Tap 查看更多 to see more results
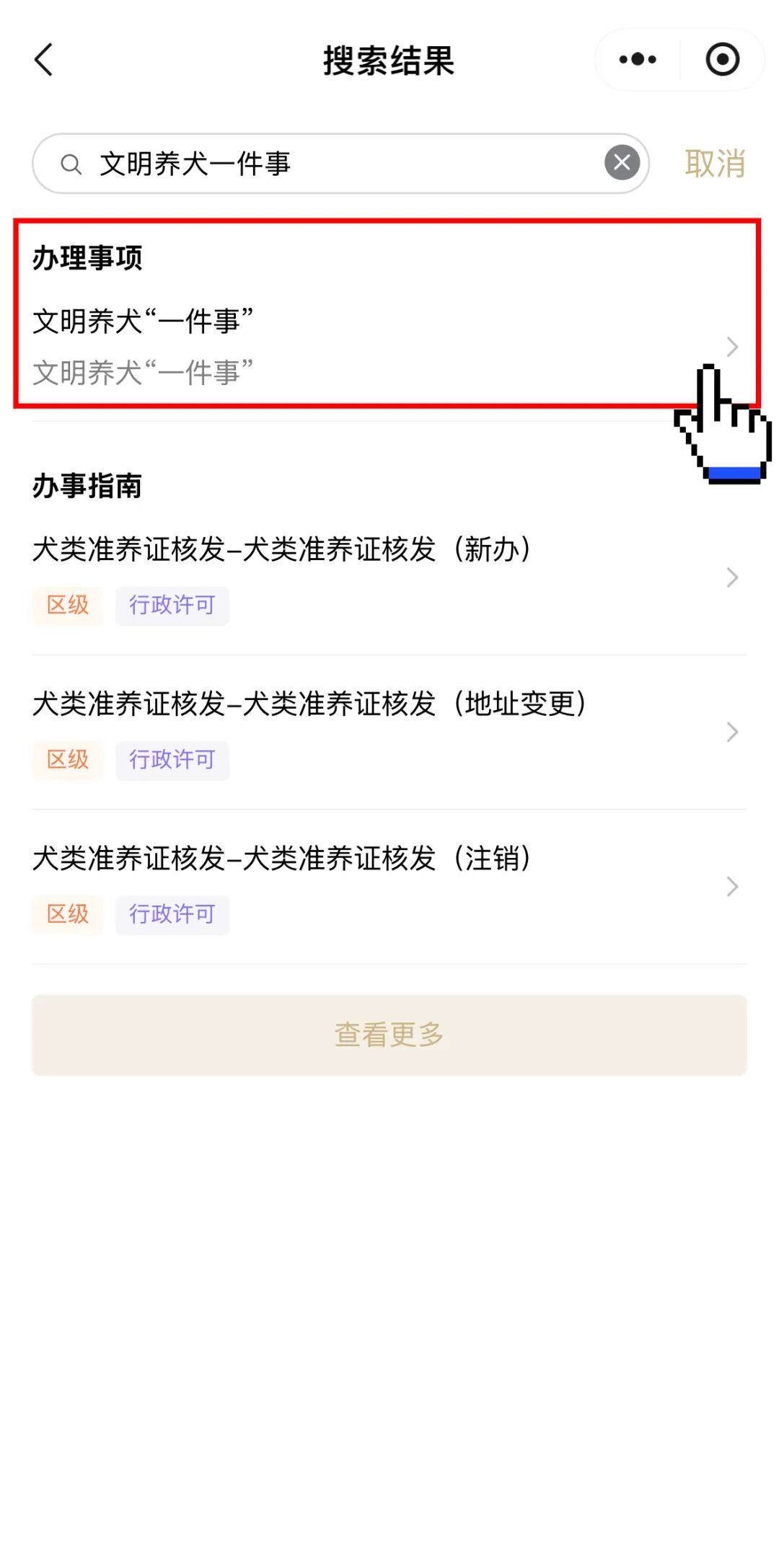Image resolution: width=779 pixels, height=1568 pixels. [x=389, y=1035]
